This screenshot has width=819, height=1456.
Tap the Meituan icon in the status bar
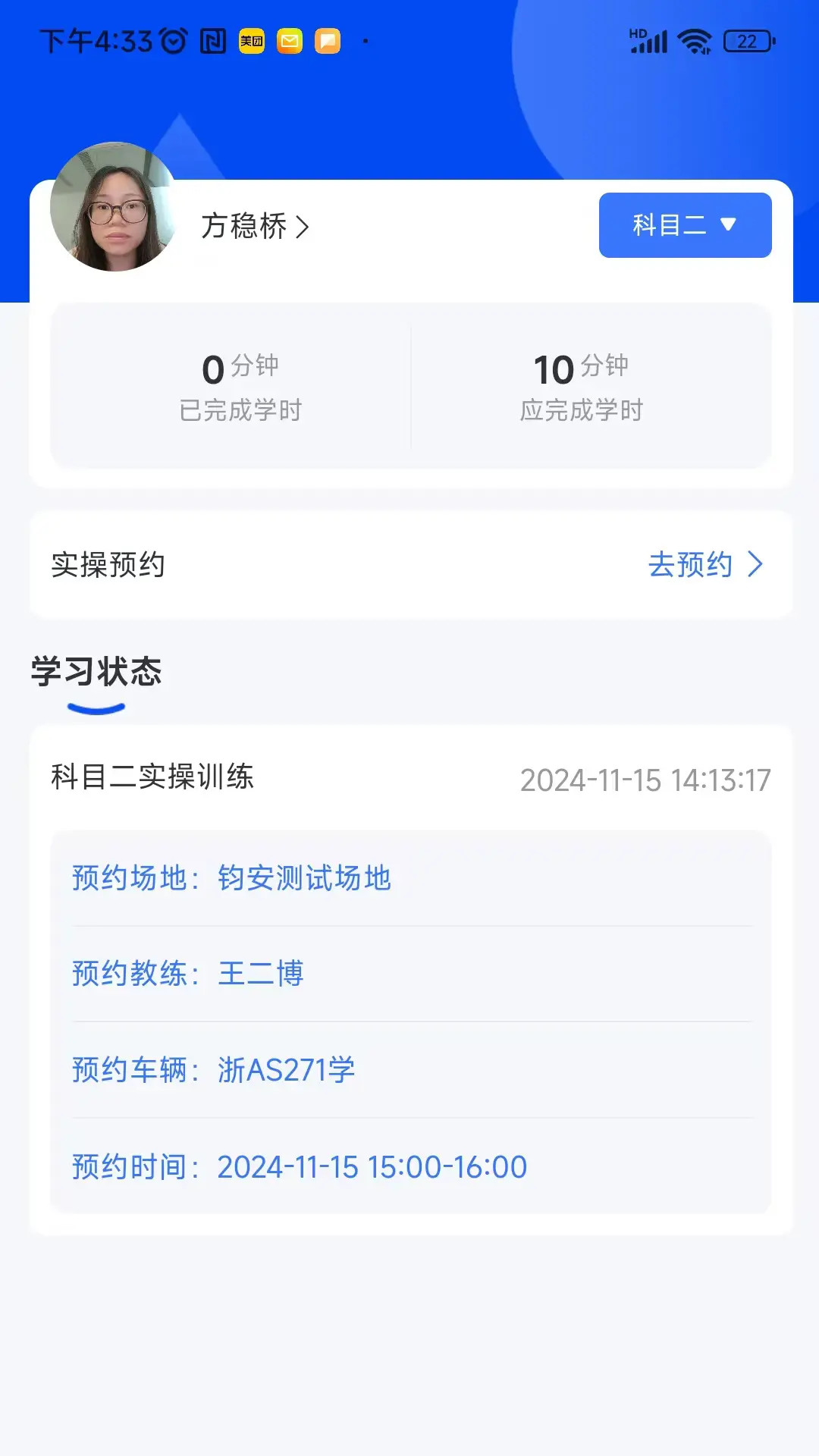(x=253, y=42)
